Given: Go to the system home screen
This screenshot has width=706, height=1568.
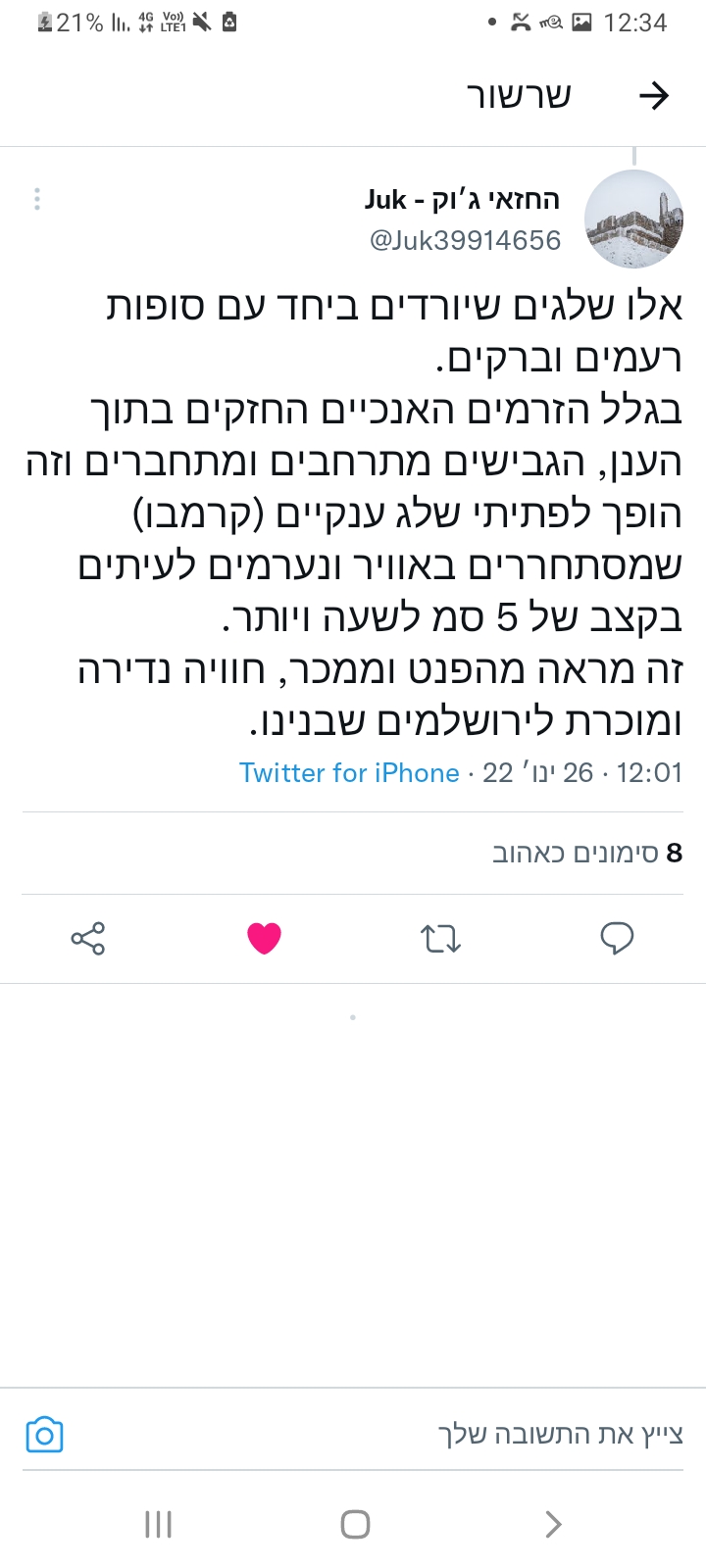Looking at the screenshot, I should [x=355, y=1524].
